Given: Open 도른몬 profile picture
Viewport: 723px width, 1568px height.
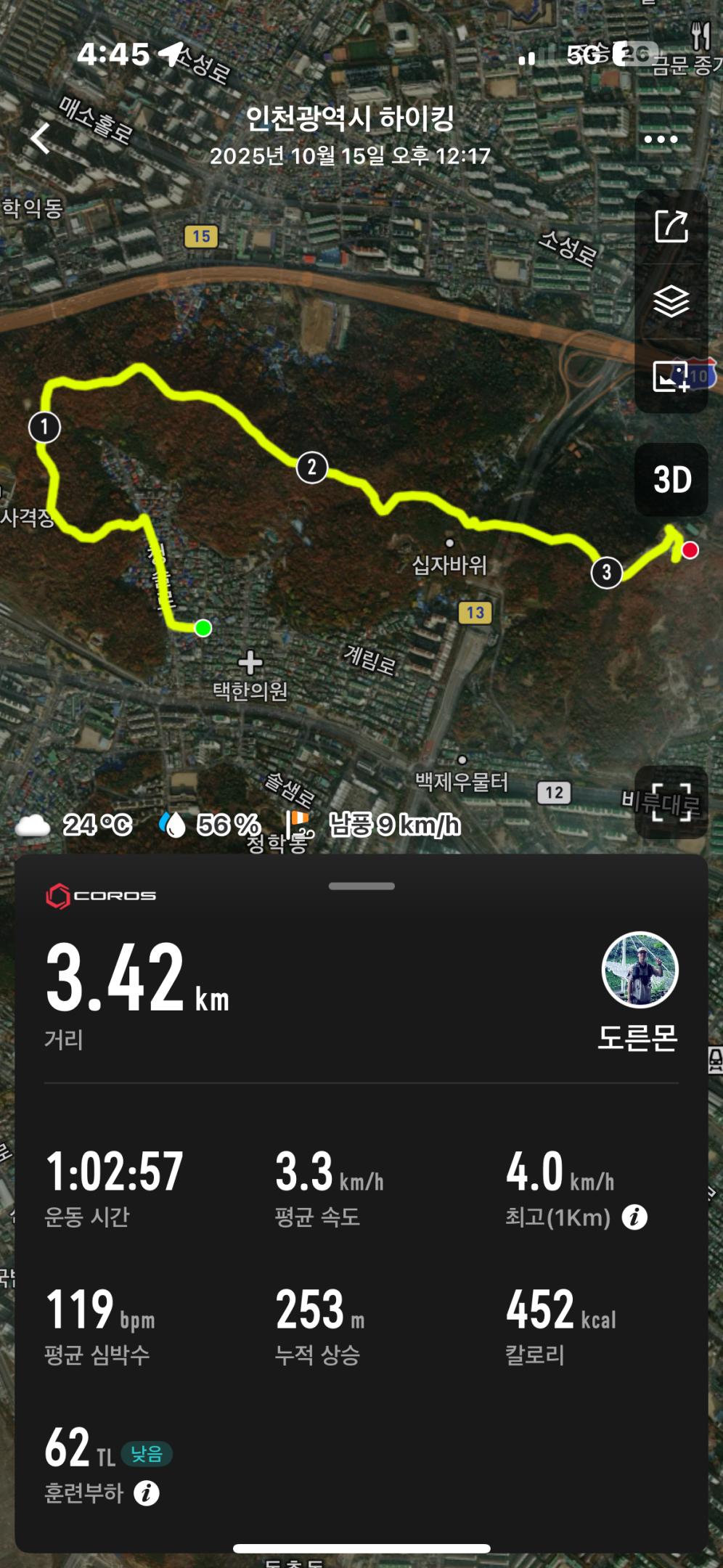Looking at the screenshot, I should point(640,970).
